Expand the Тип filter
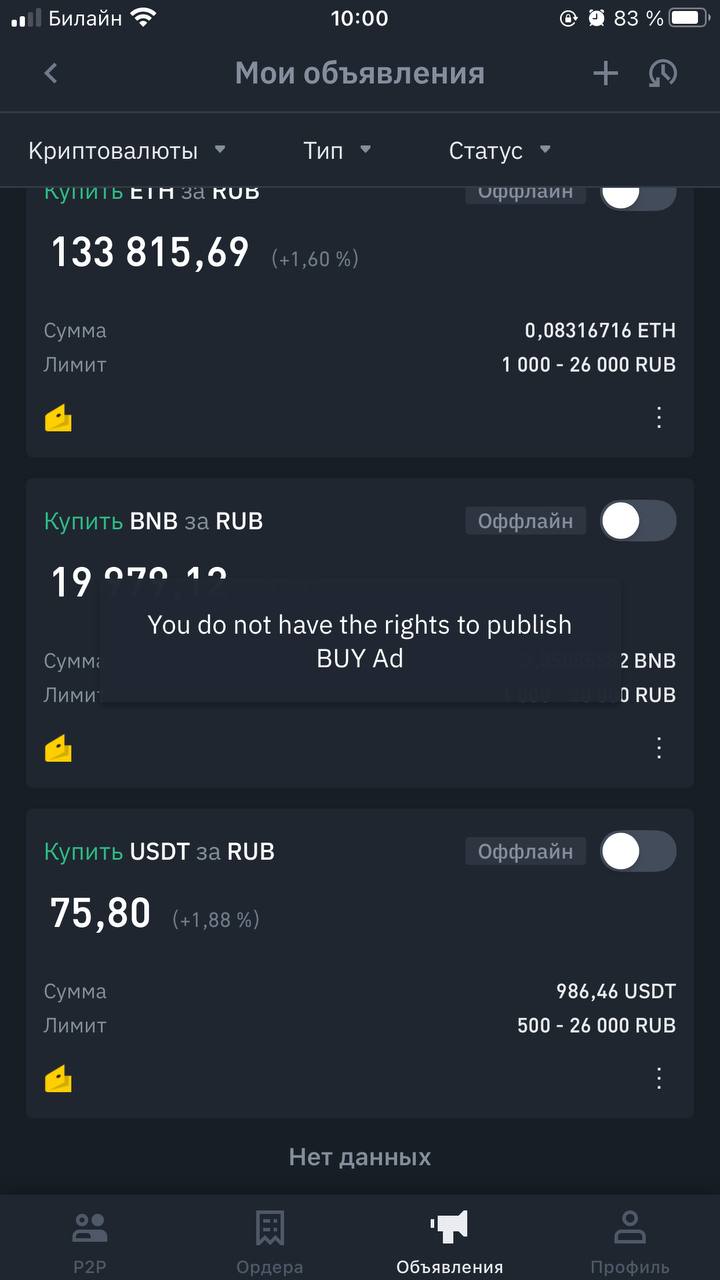720x1280 pixels. point(337,151)
